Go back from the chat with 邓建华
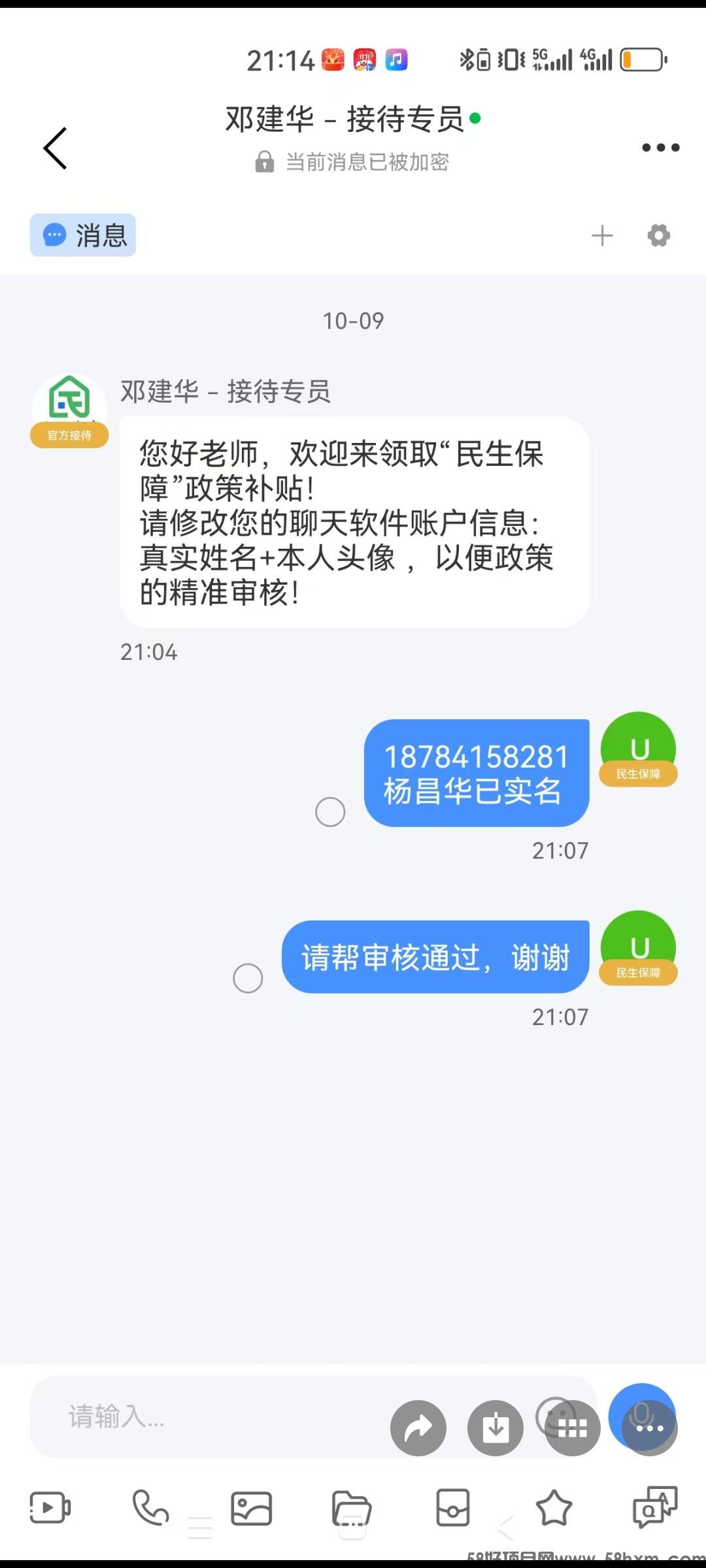 [x=56, y=148]
